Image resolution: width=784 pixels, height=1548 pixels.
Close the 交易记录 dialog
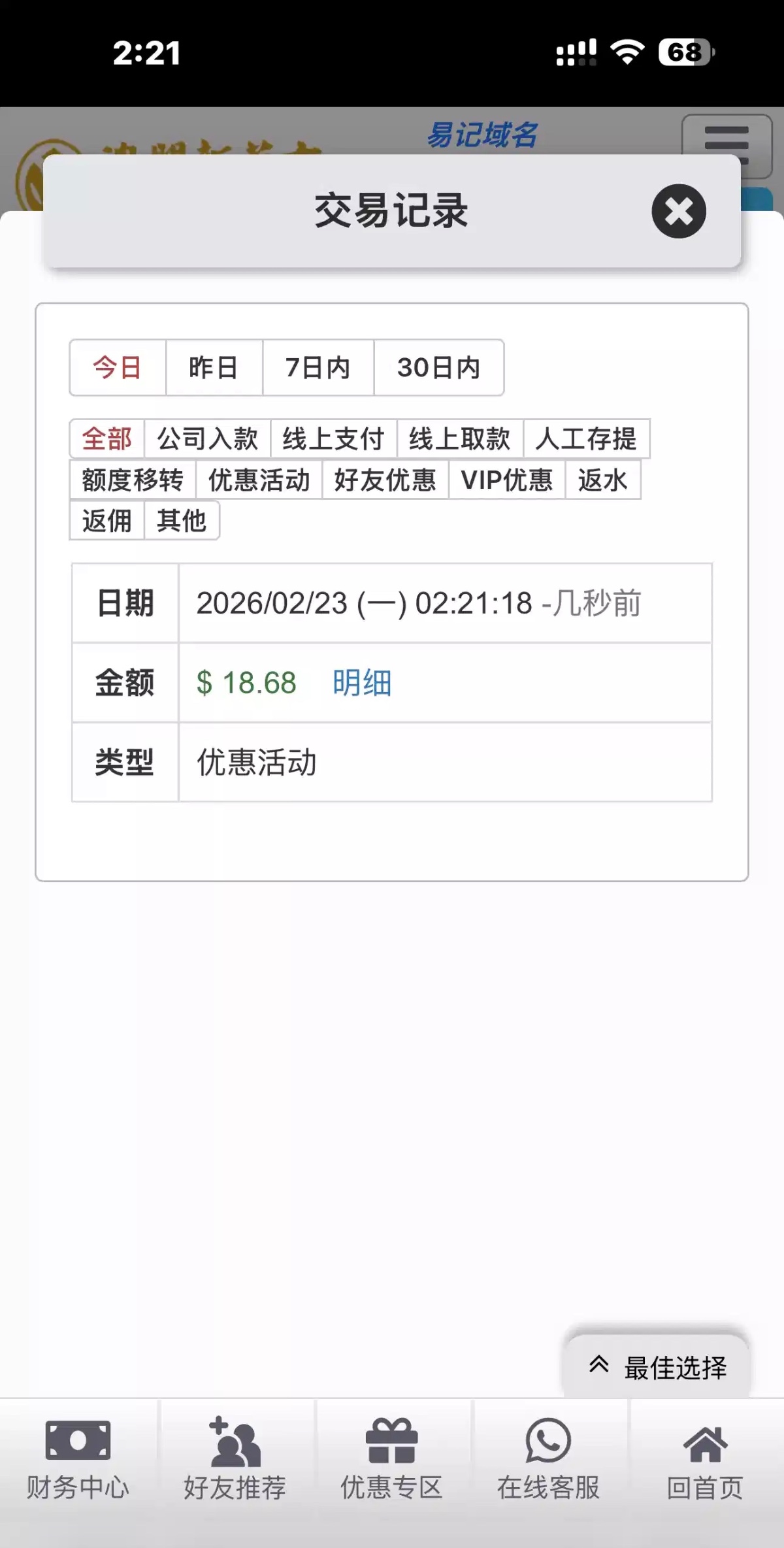(x=678, y=211)
